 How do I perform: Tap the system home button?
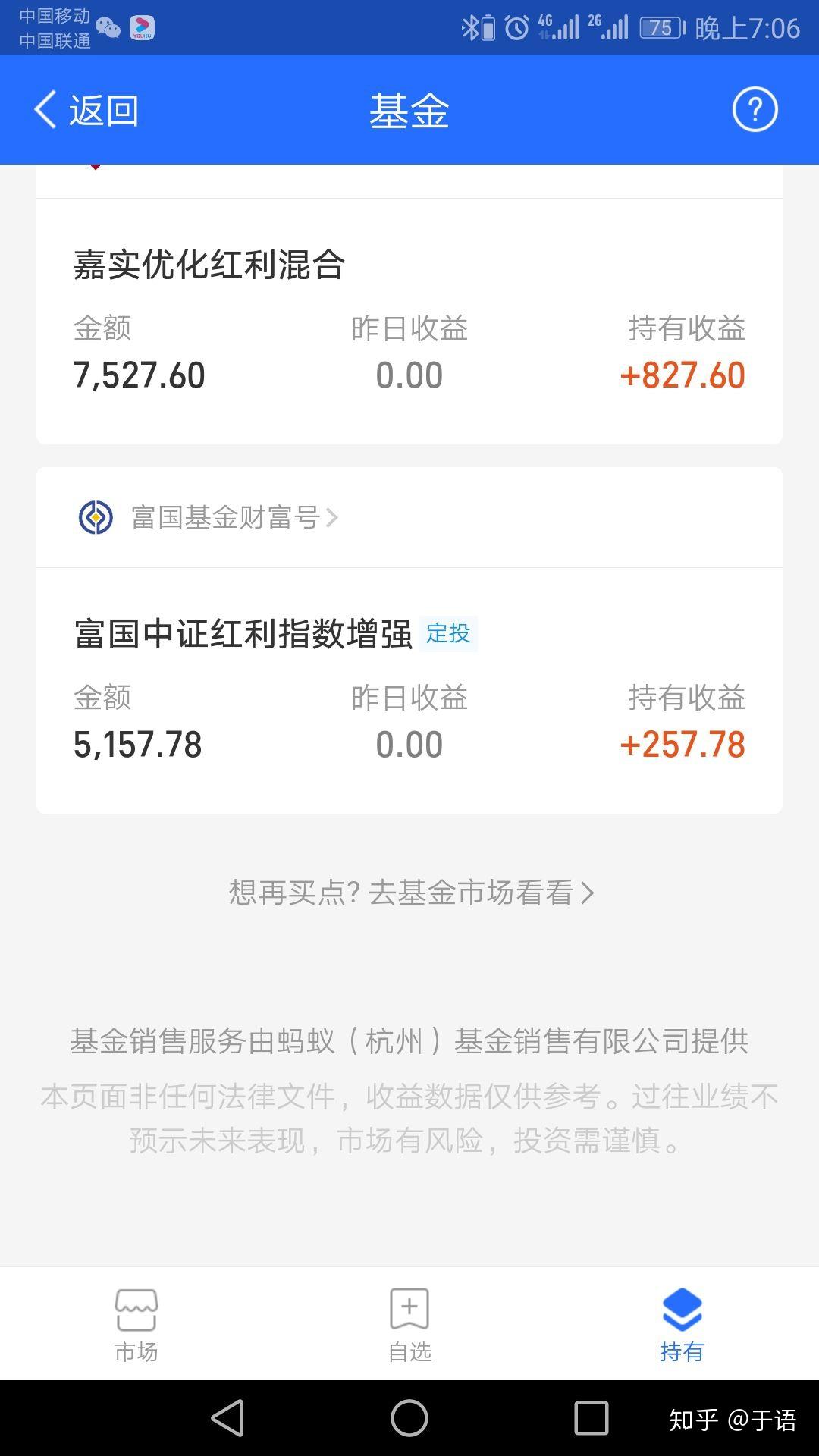coord(409,1418)
